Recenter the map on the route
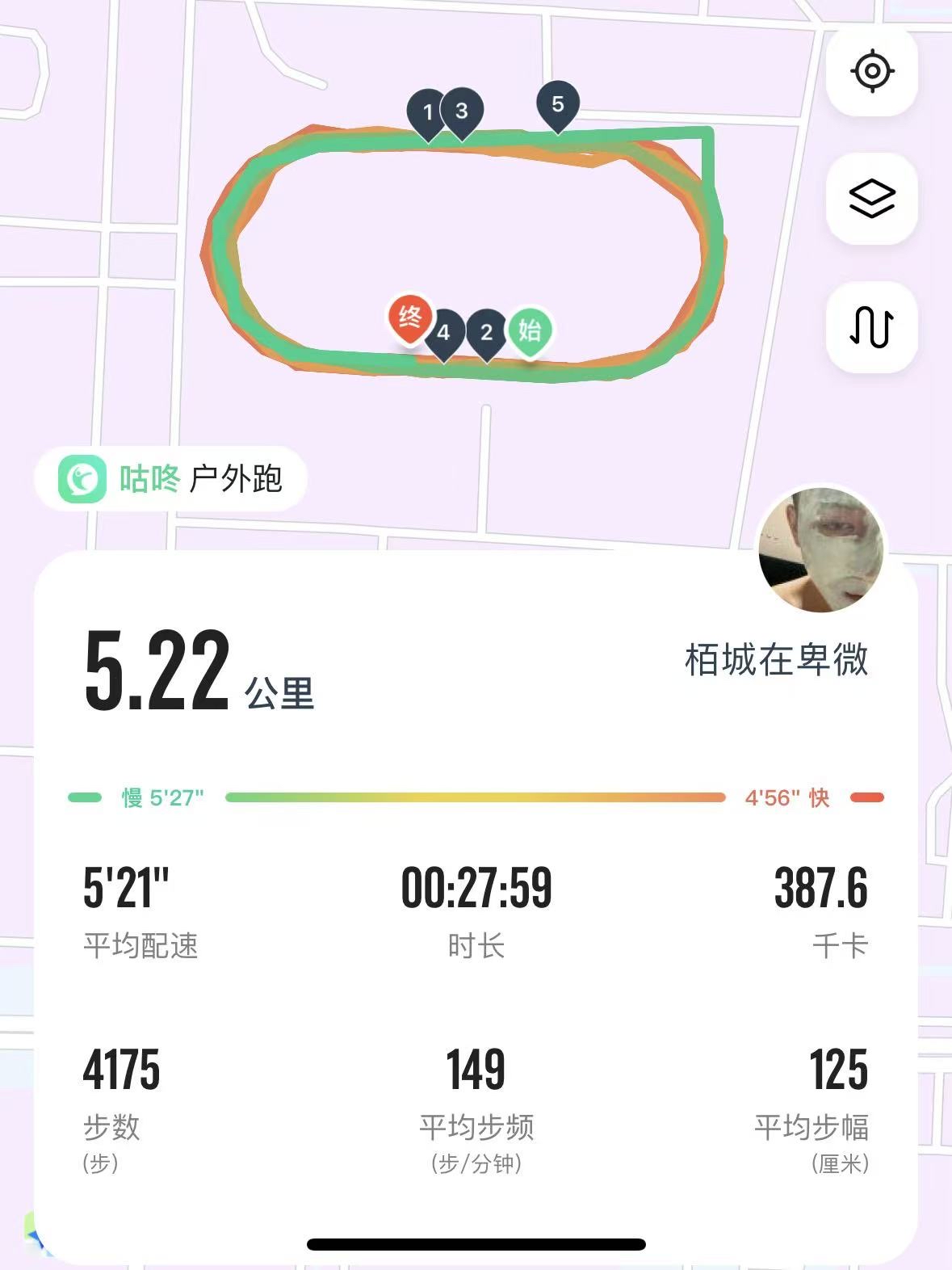This screenshot has height=1270, width=952. pyautogui.click(x=872, y=71)
